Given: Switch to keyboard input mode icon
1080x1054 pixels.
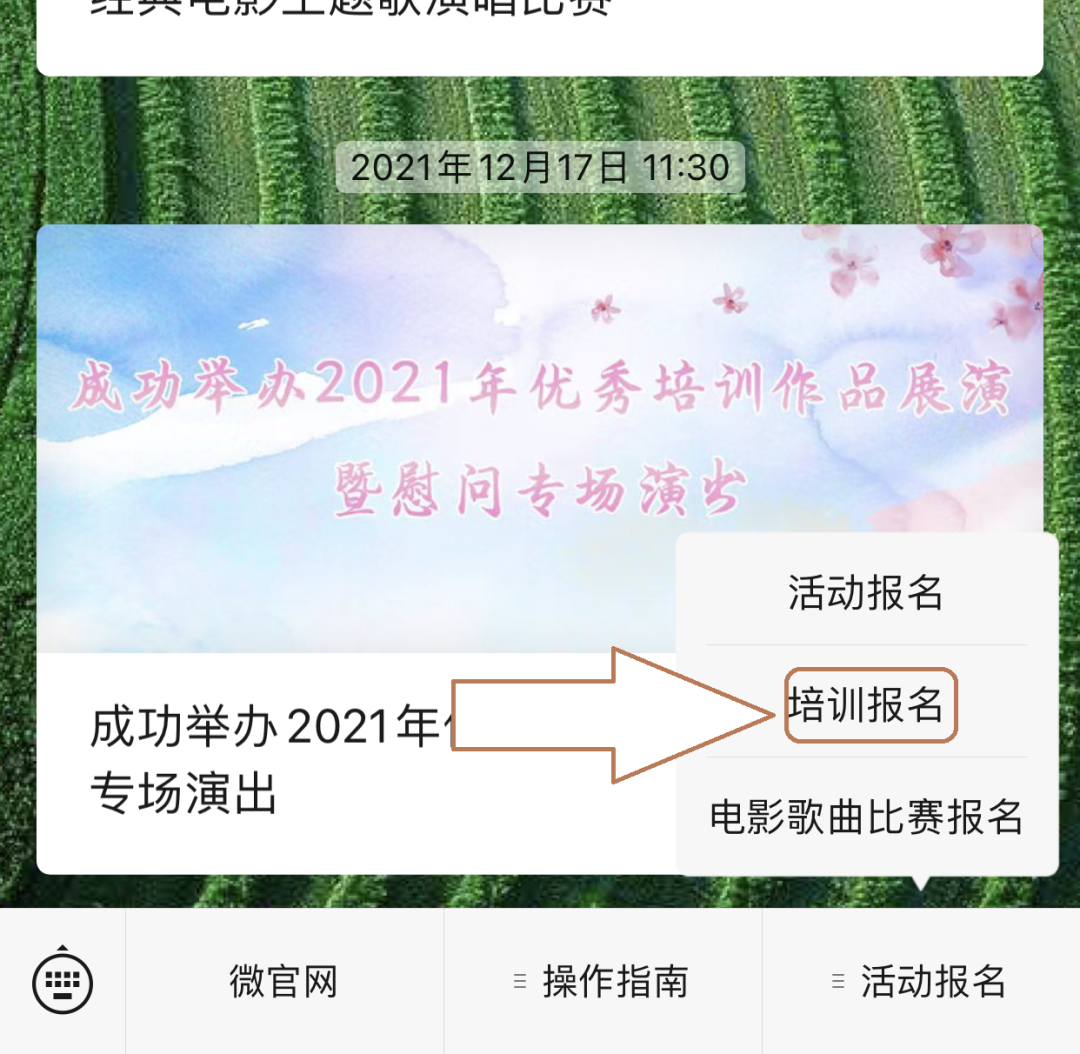Looking at the screenshot, I should point(62,982).
